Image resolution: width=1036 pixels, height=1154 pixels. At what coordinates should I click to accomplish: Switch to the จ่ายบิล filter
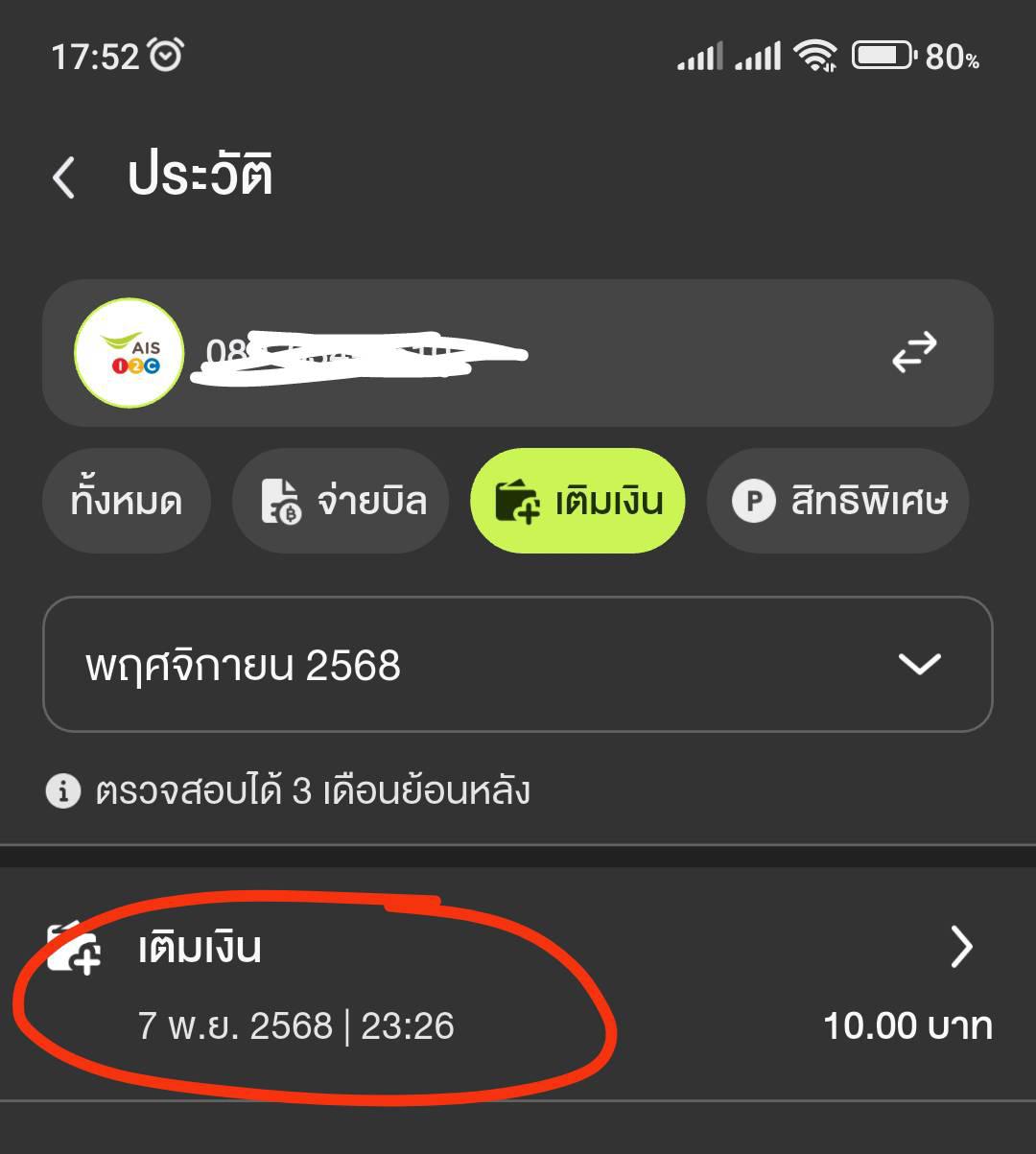pos(341,501)
